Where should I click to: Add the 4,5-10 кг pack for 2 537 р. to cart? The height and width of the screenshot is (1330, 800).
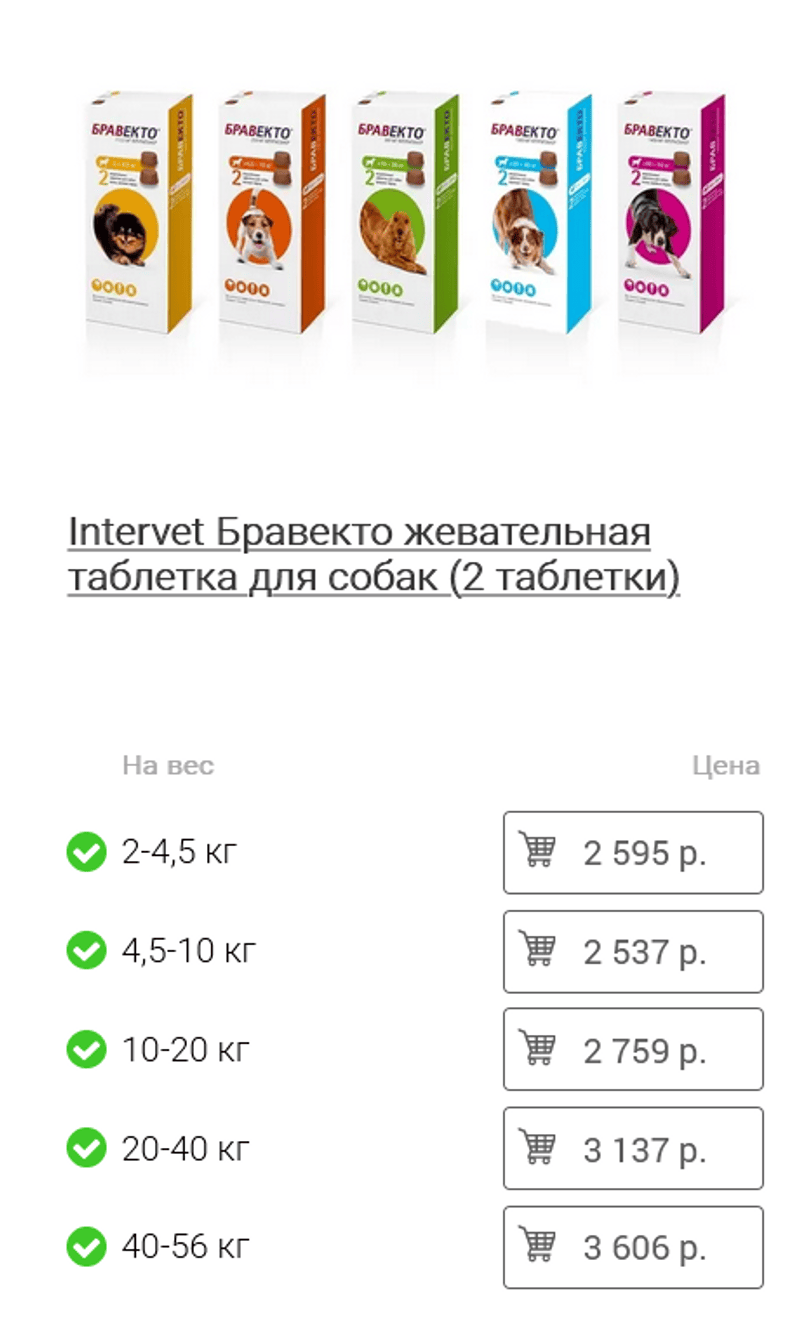coord(633,952)
